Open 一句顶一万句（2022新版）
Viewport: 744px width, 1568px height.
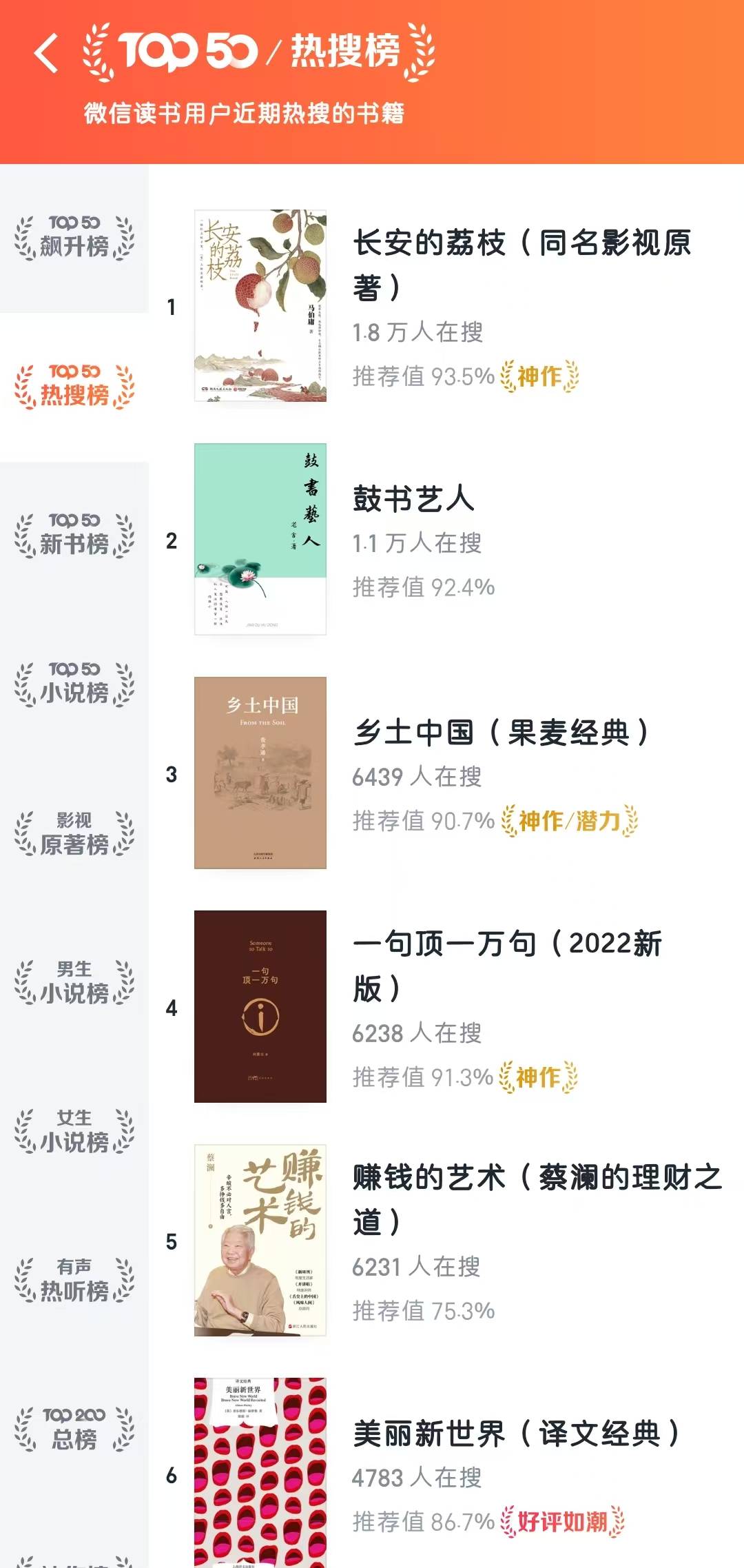click(x=446, y=1007)
